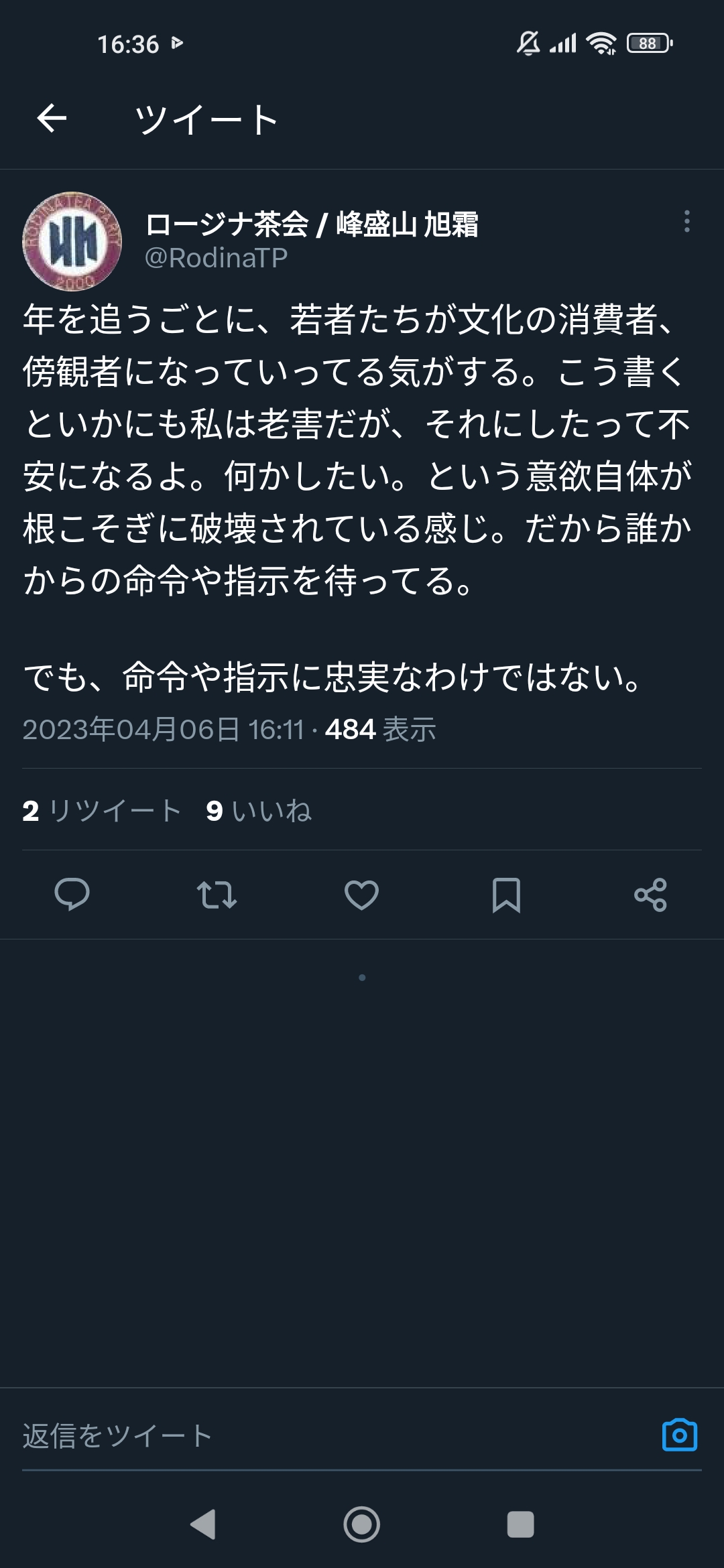Reply to this tweet via speech bubble
724x1568 pixels.
(x=72, y=895)
